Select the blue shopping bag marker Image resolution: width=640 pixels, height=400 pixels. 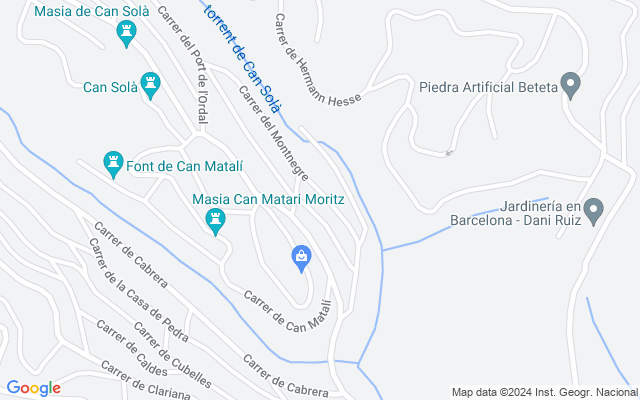(x=300, y=258)
